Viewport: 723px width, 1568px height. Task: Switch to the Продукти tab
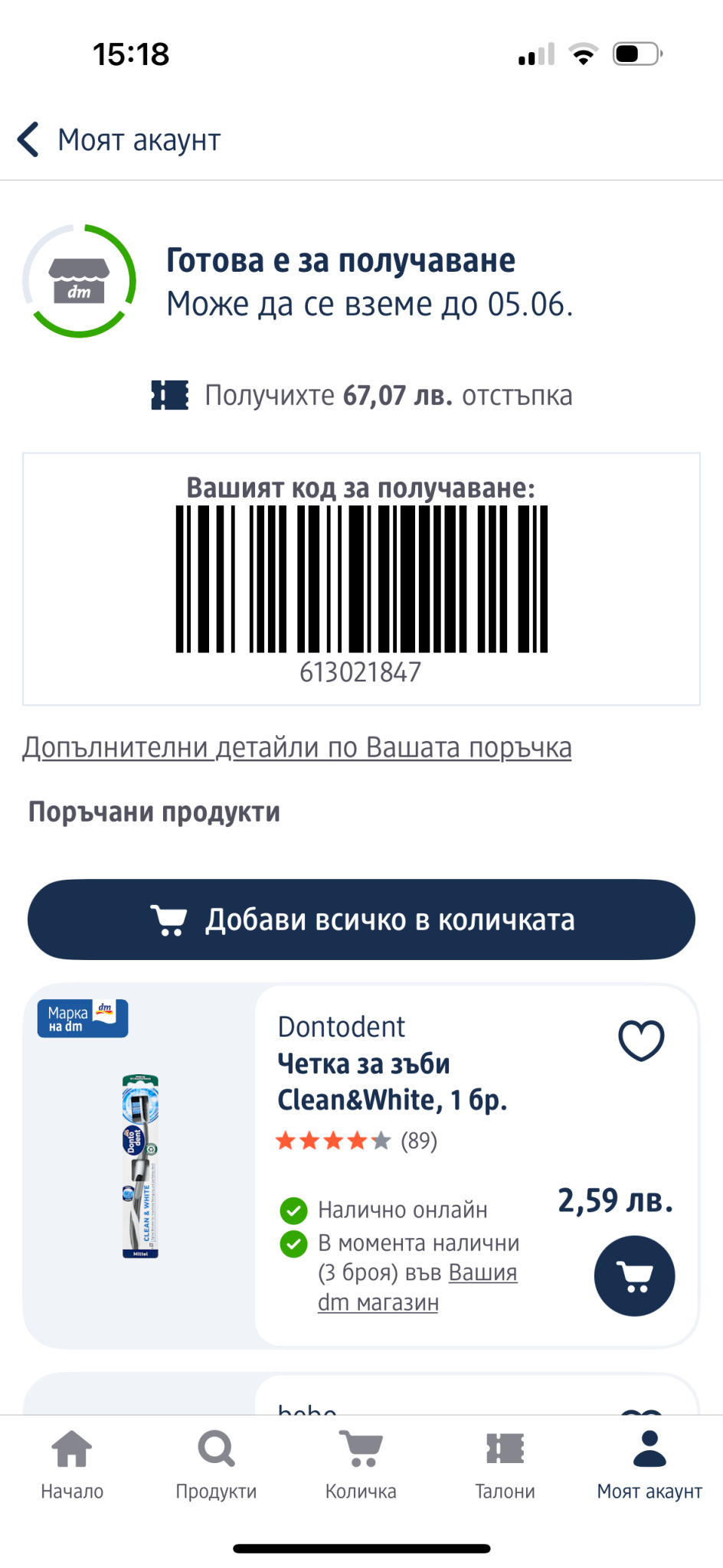pos(216,1464)
